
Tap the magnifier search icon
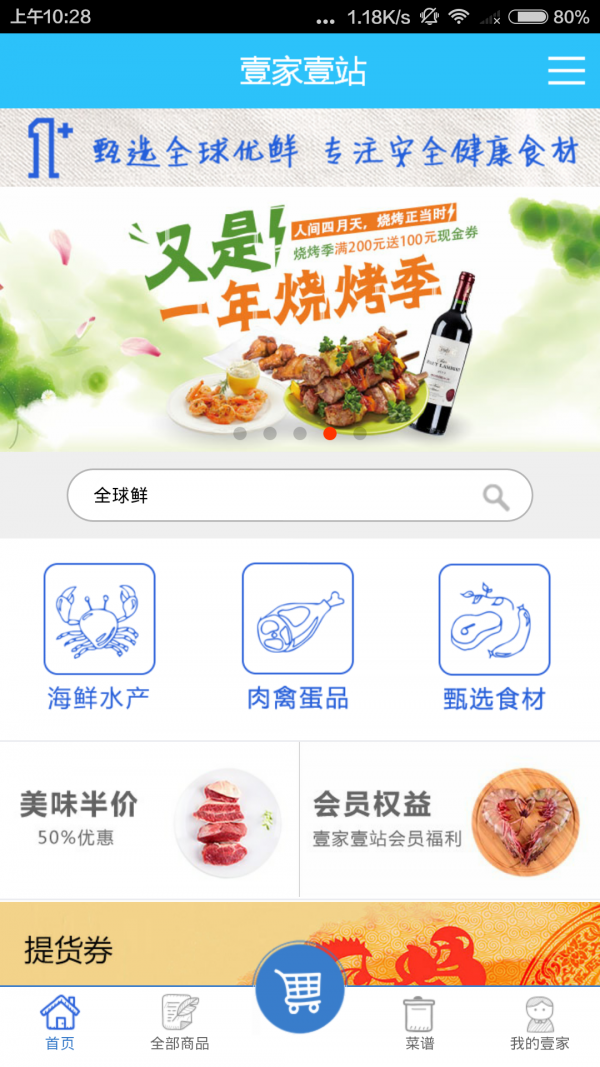[495, 496]
